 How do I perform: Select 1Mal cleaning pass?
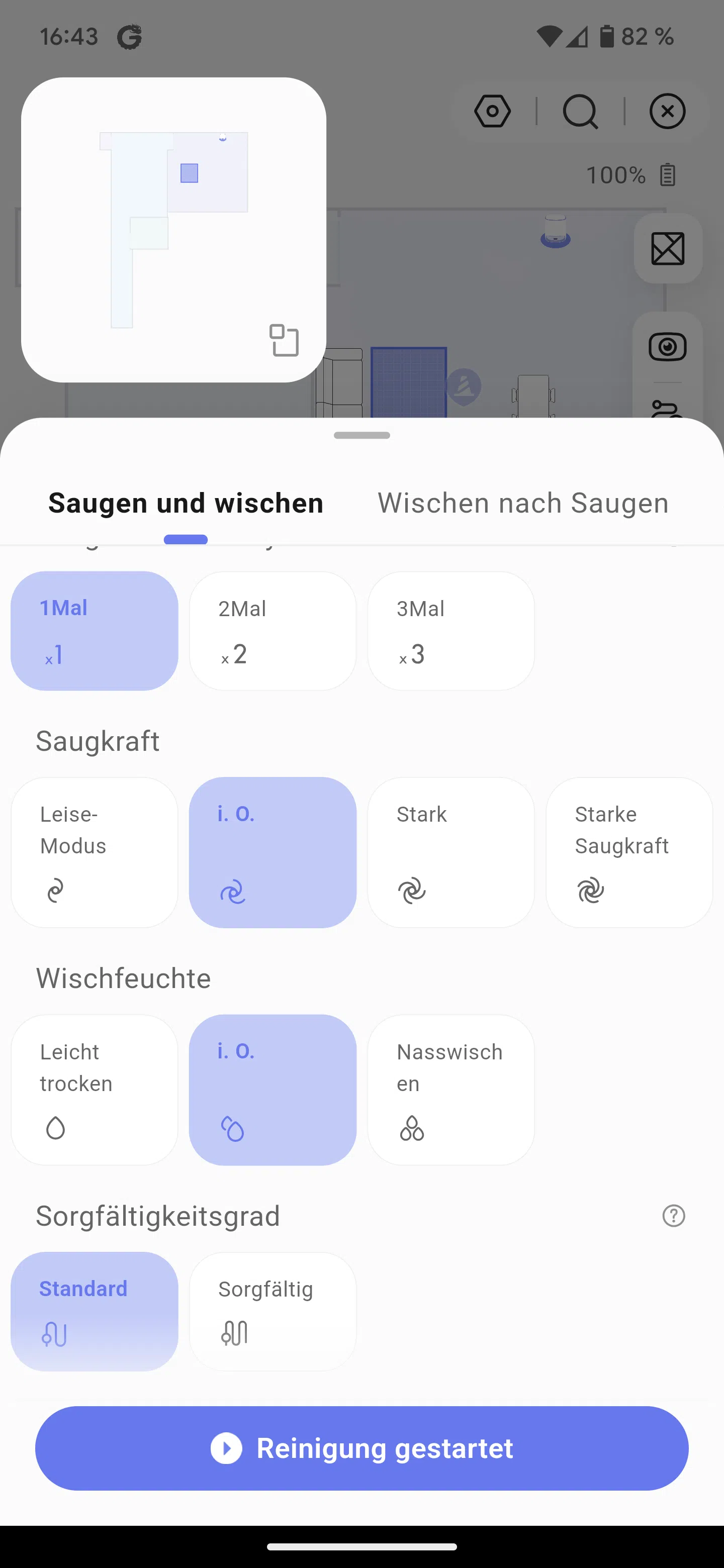pos(95,631)
